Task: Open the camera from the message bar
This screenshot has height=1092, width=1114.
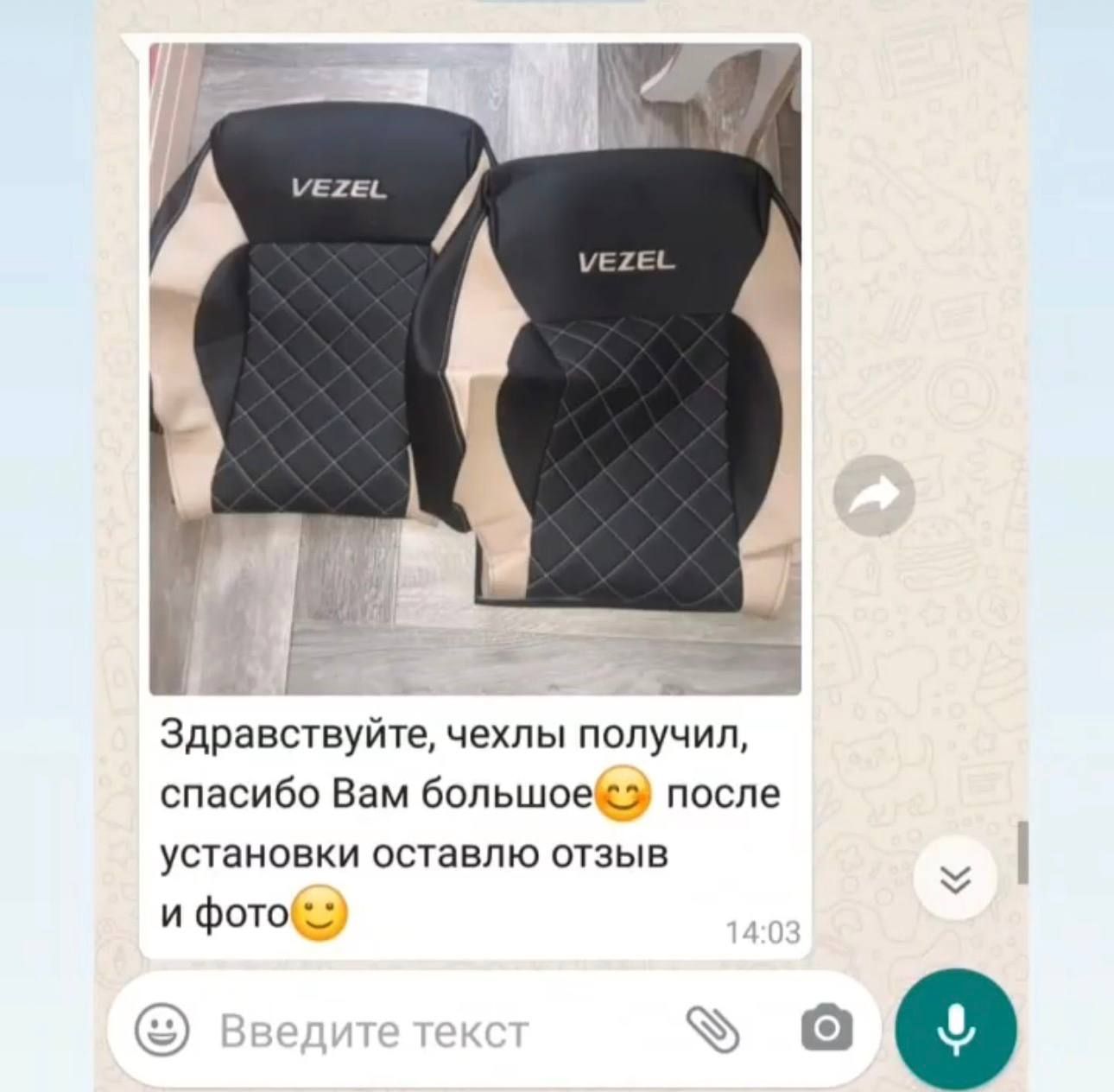Action: click(826, 1029)
